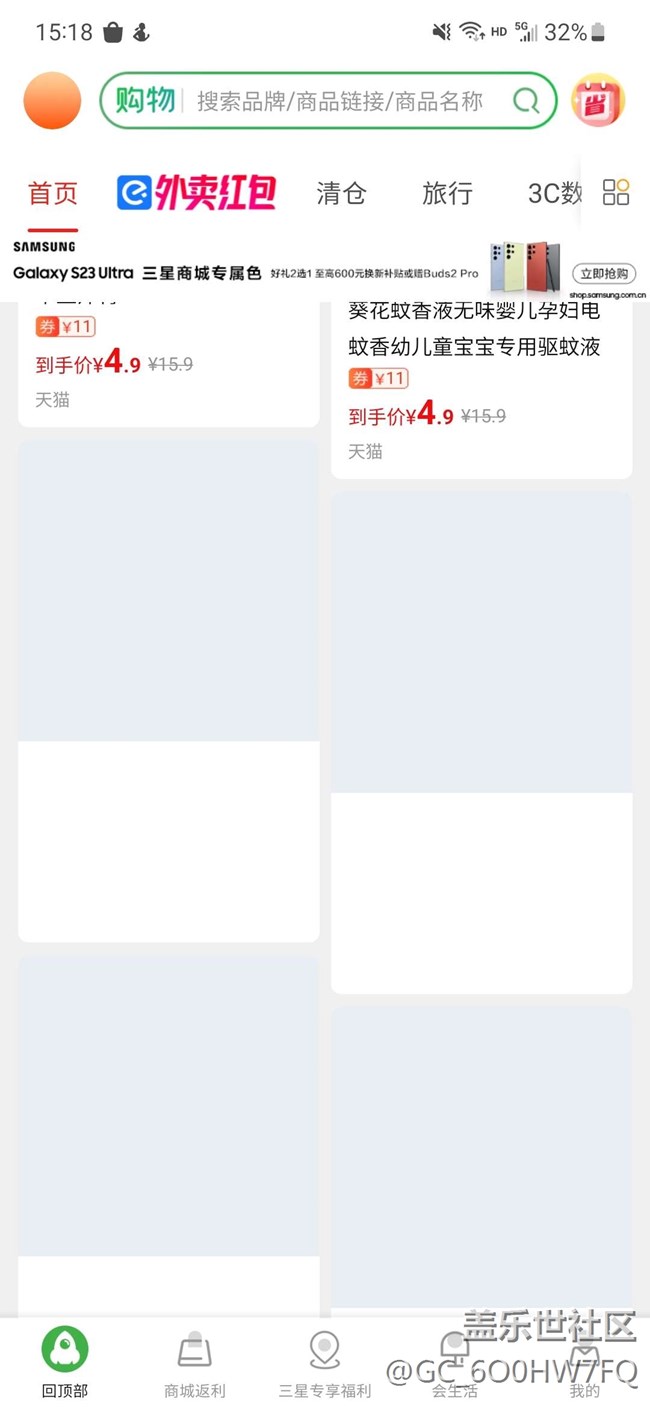Image resolution: width=650 pixels, height=1408 pixels.
Task: Tap 立即抢购 on Galaxy S23 Ultra banner
Action: click(604, 274)
